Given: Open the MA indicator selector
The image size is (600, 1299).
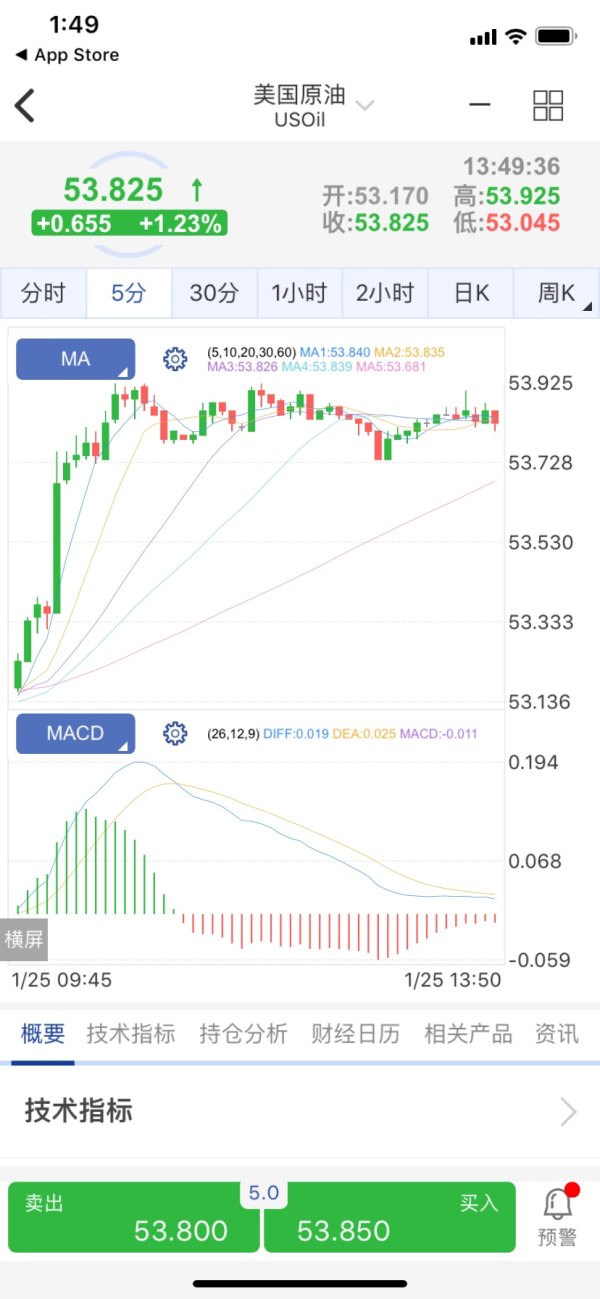Looking at the screenshot, I should [x=75, y=359].
